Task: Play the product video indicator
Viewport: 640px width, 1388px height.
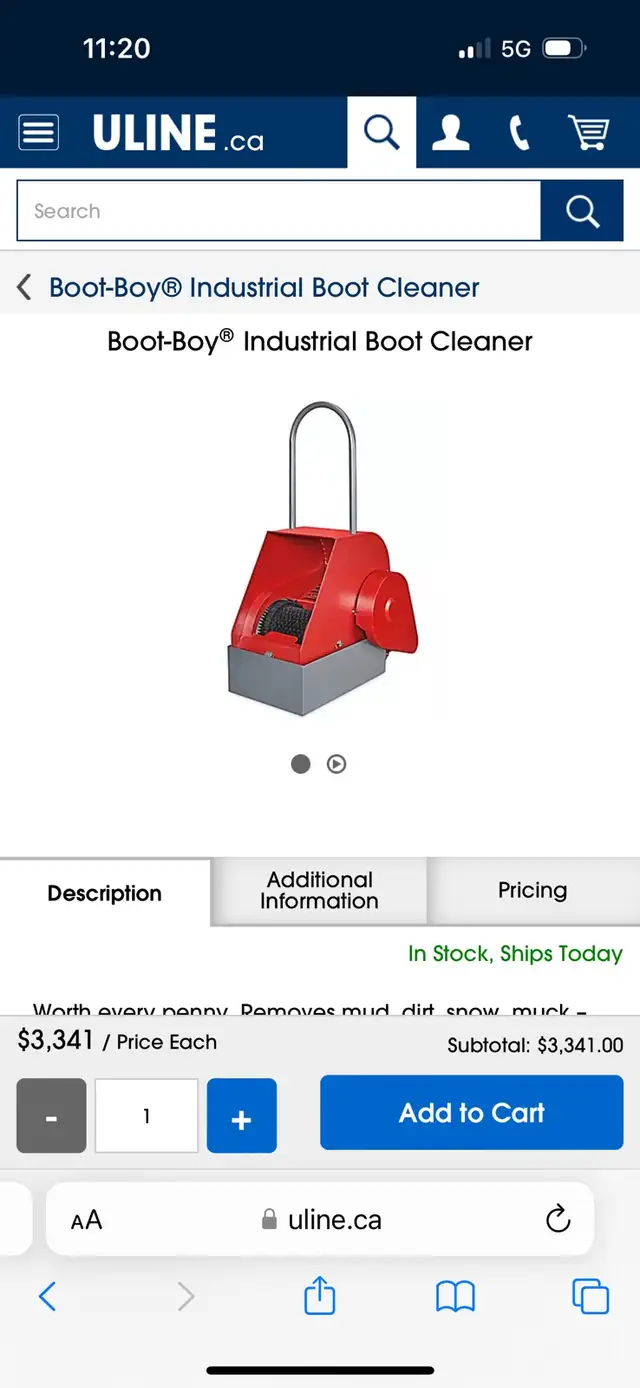Action: tap(337, 764)
